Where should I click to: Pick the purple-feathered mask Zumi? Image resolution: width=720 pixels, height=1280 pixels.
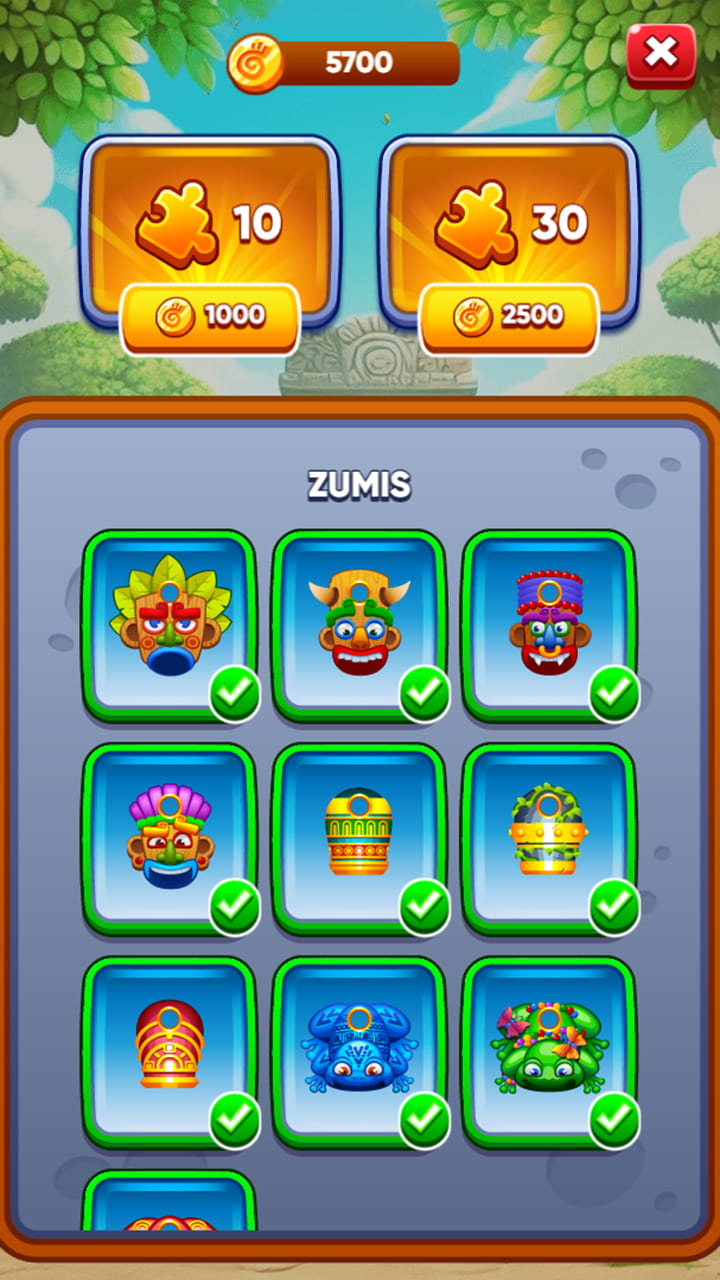[169, 838]
